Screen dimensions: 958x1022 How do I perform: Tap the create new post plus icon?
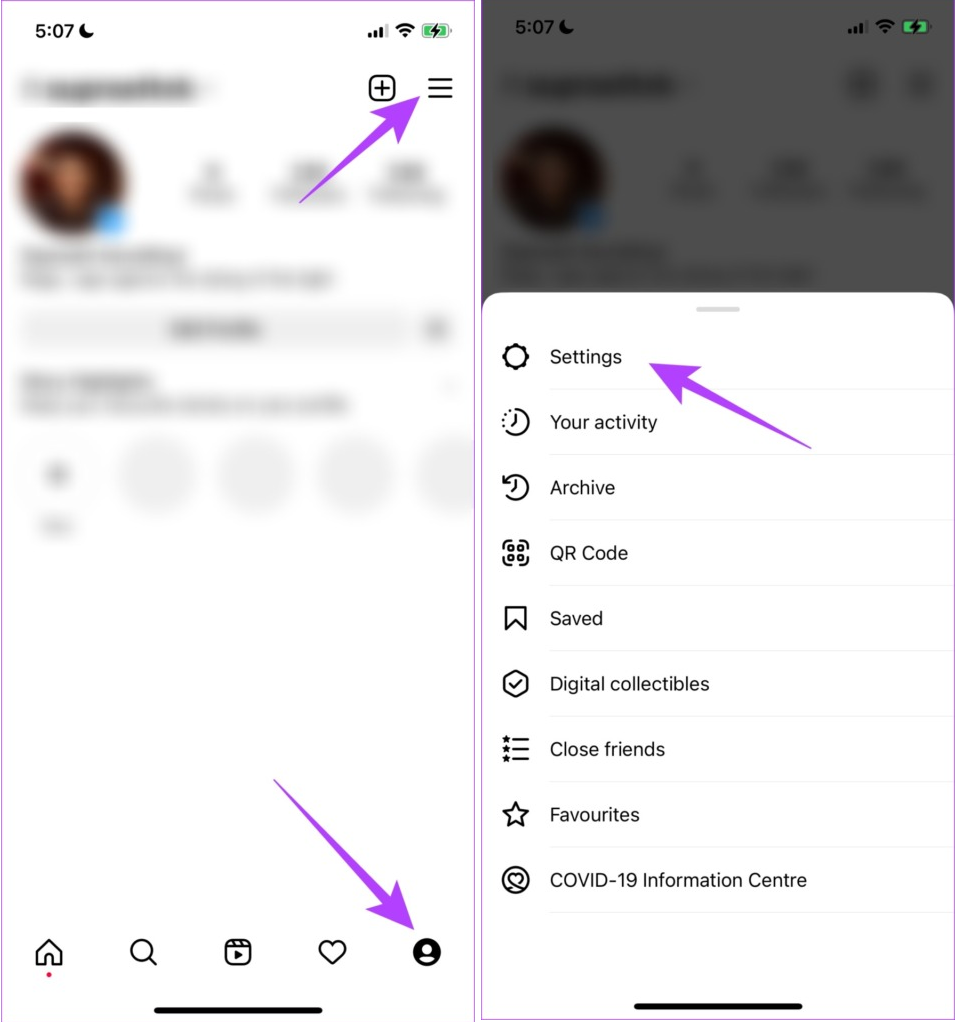point(382,89)
